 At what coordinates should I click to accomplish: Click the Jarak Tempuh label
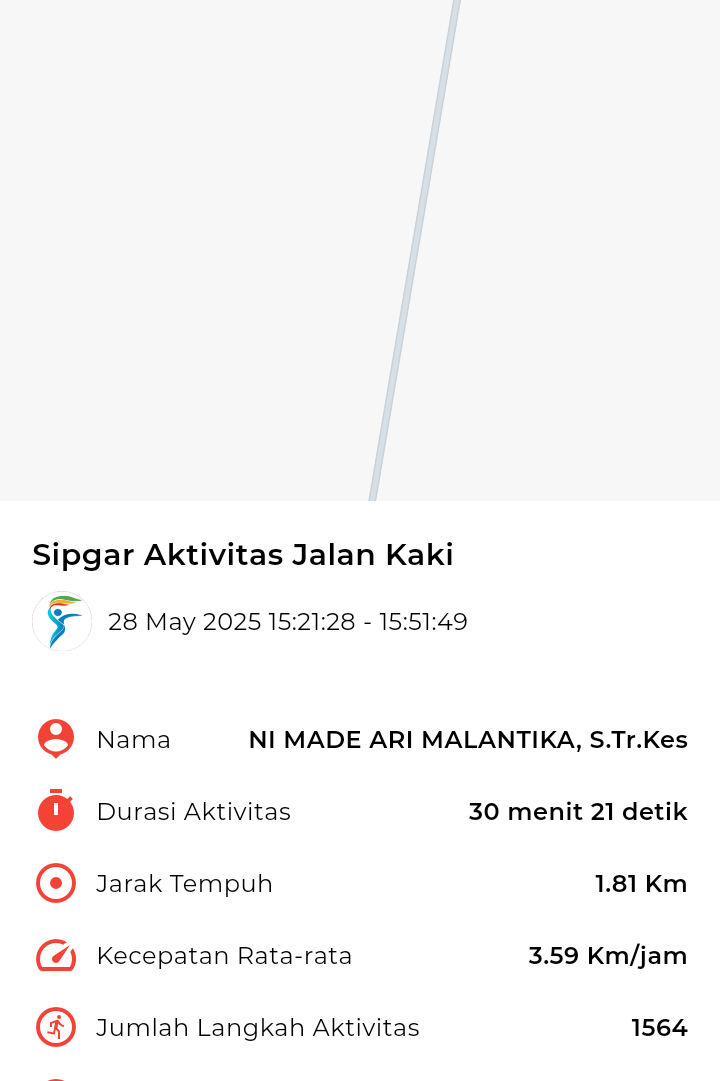click(x=183, y=883)
